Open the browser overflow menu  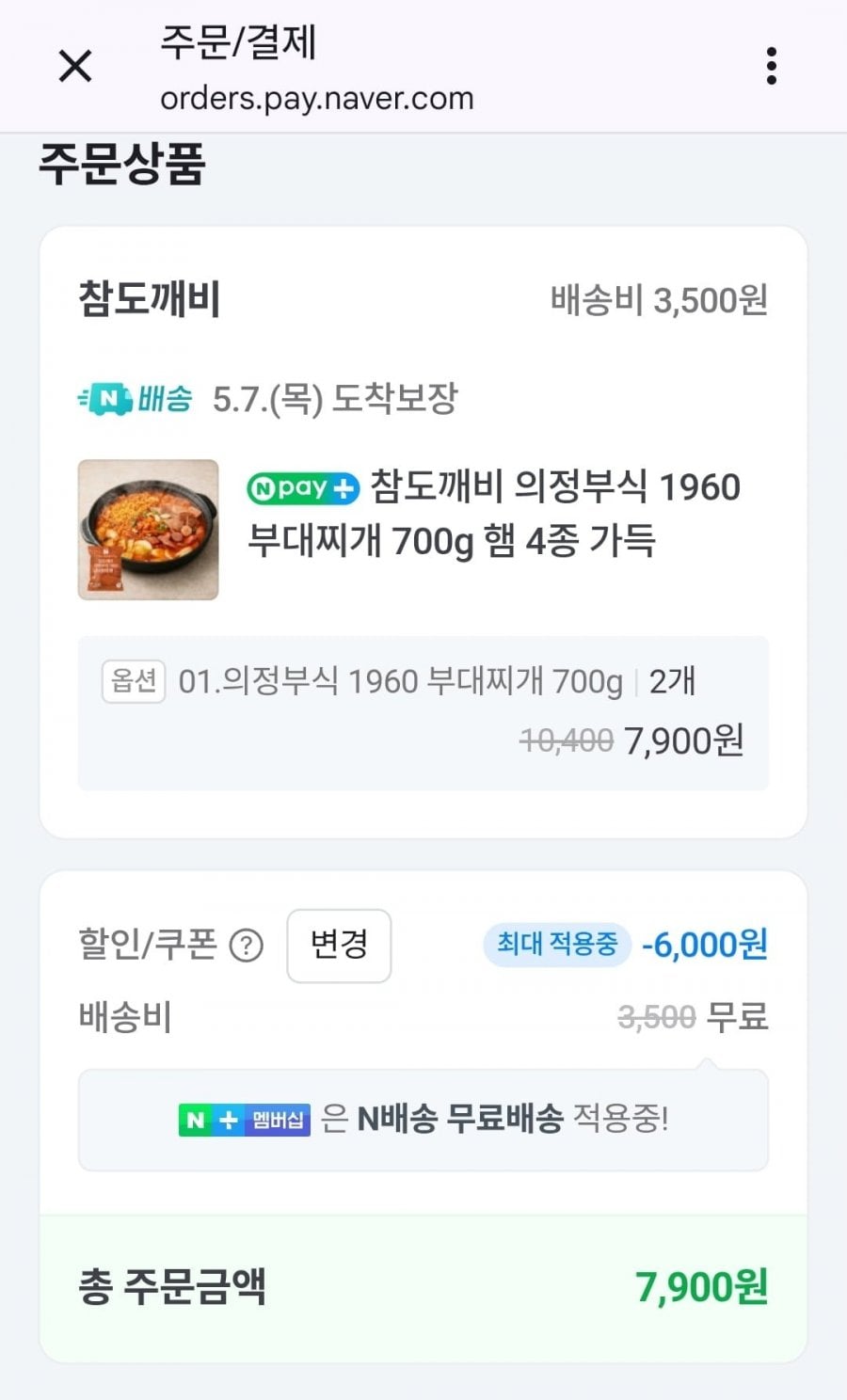772,67
